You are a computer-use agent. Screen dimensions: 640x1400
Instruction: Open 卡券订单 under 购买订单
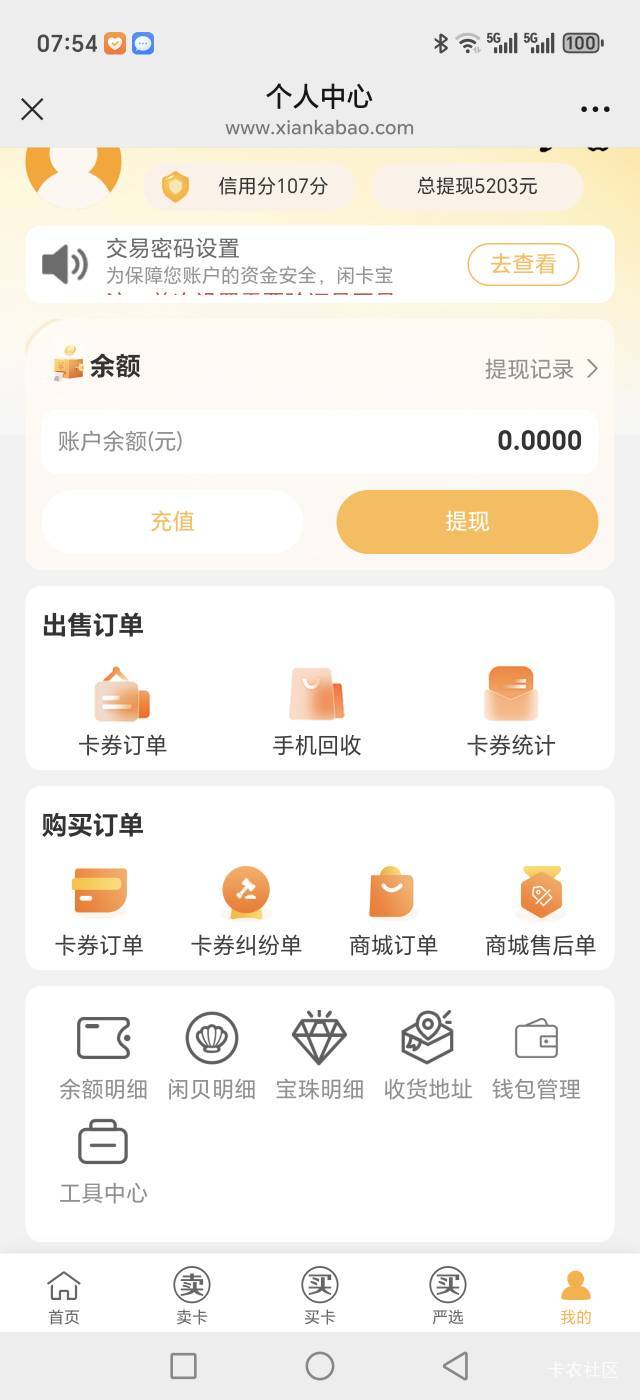coord(99,911)
